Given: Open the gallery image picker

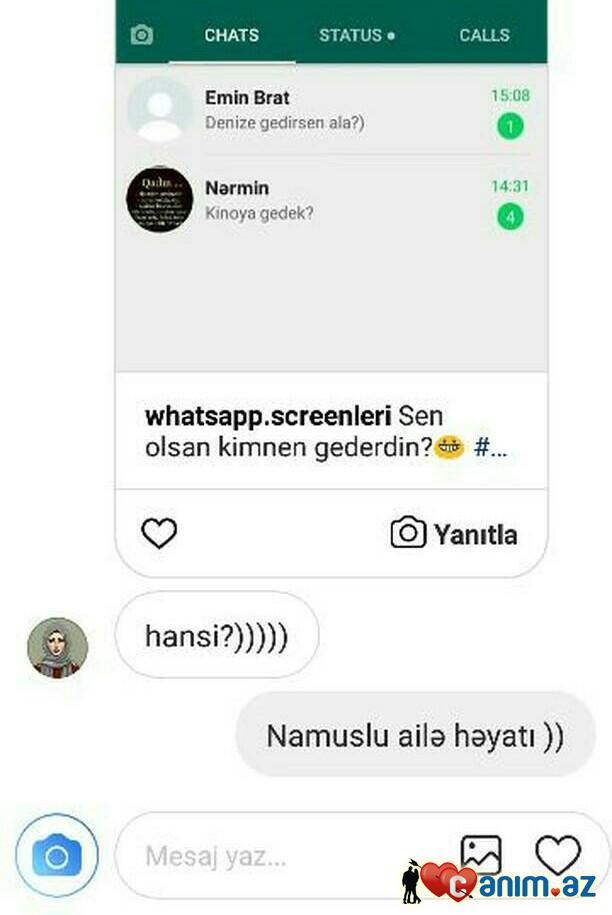Looking at the screenshot, I should 480,855.
